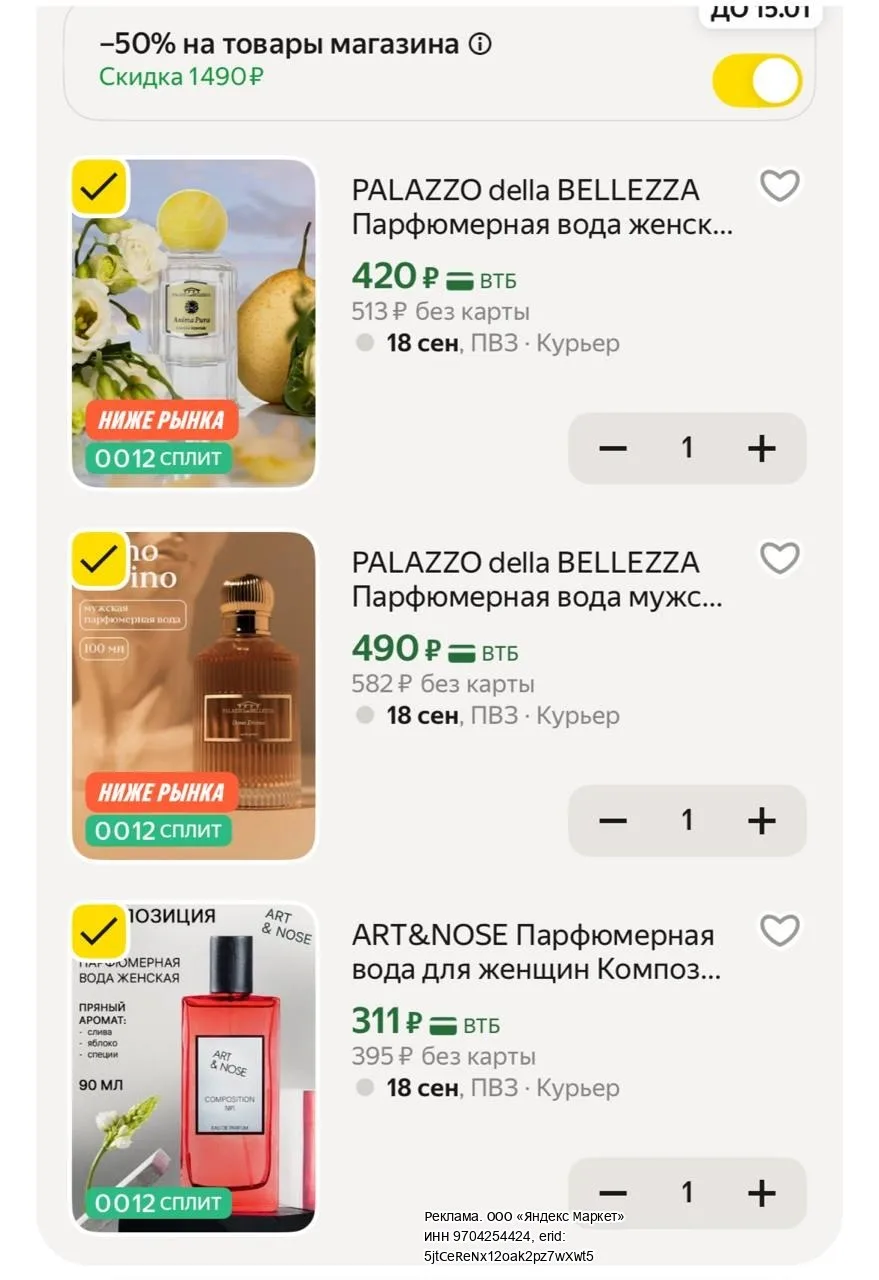The height and width of the screenshot is (1280, 879).
Task: Open the PALAZZO men's perfume product image
Action: click(194, 696)
